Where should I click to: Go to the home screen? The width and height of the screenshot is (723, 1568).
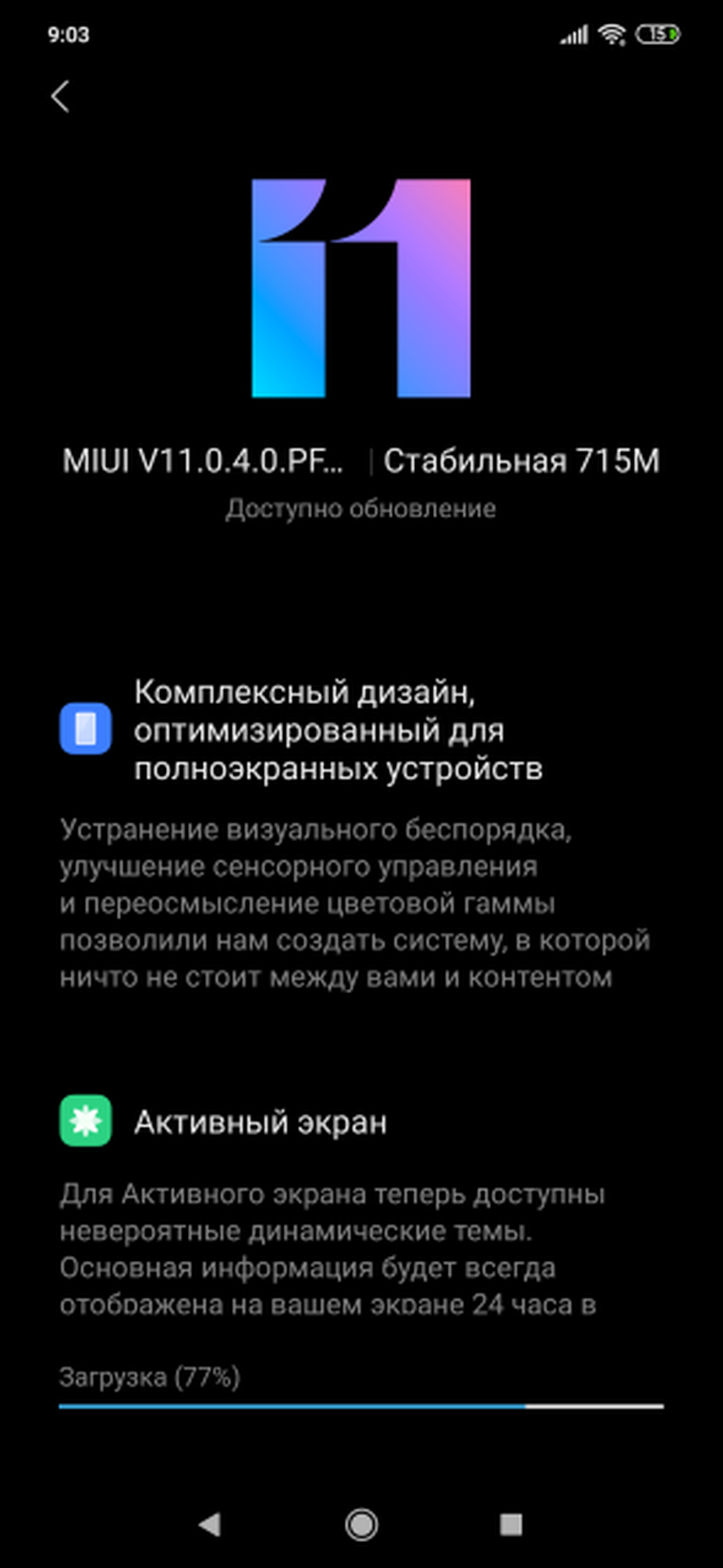[x=361, y=1524]
